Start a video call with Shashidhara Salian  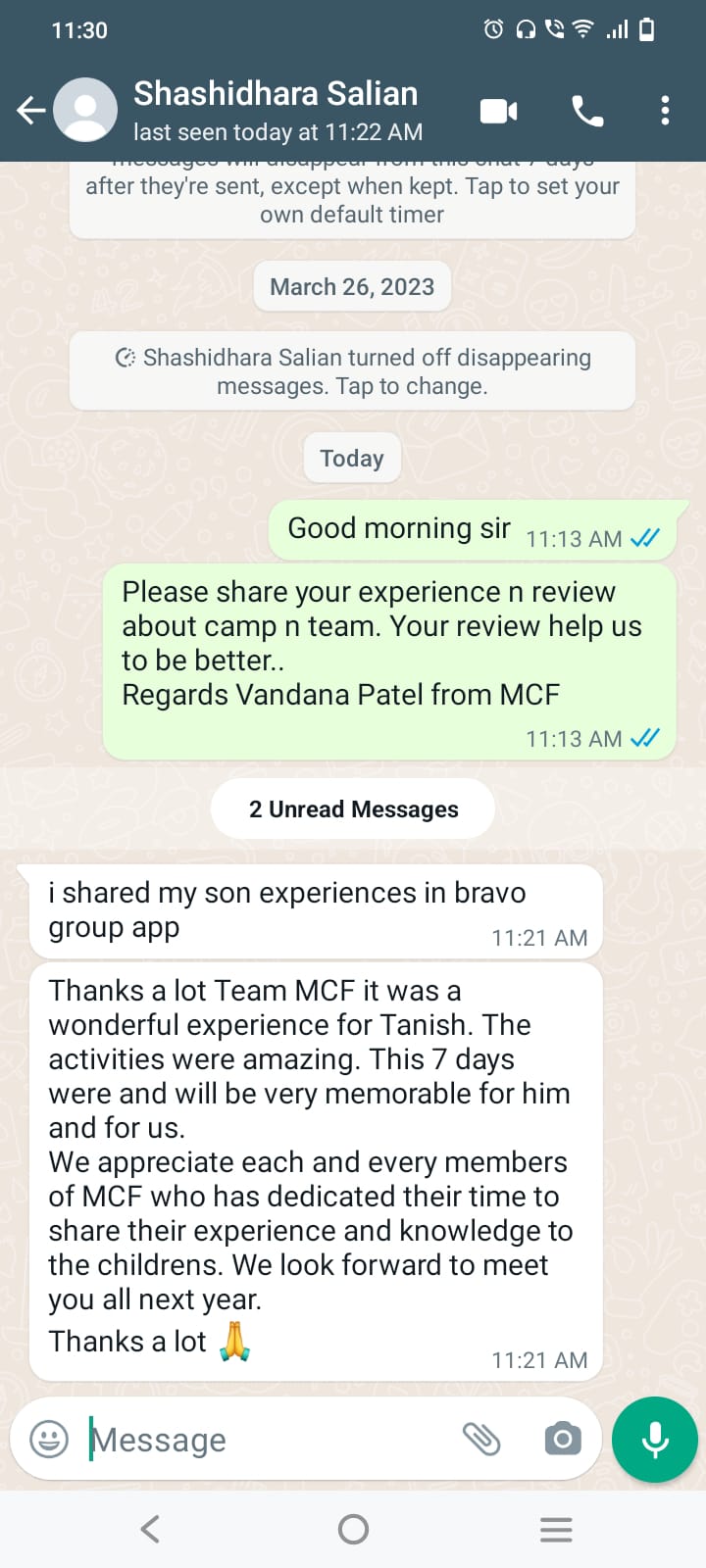(498, 111)
